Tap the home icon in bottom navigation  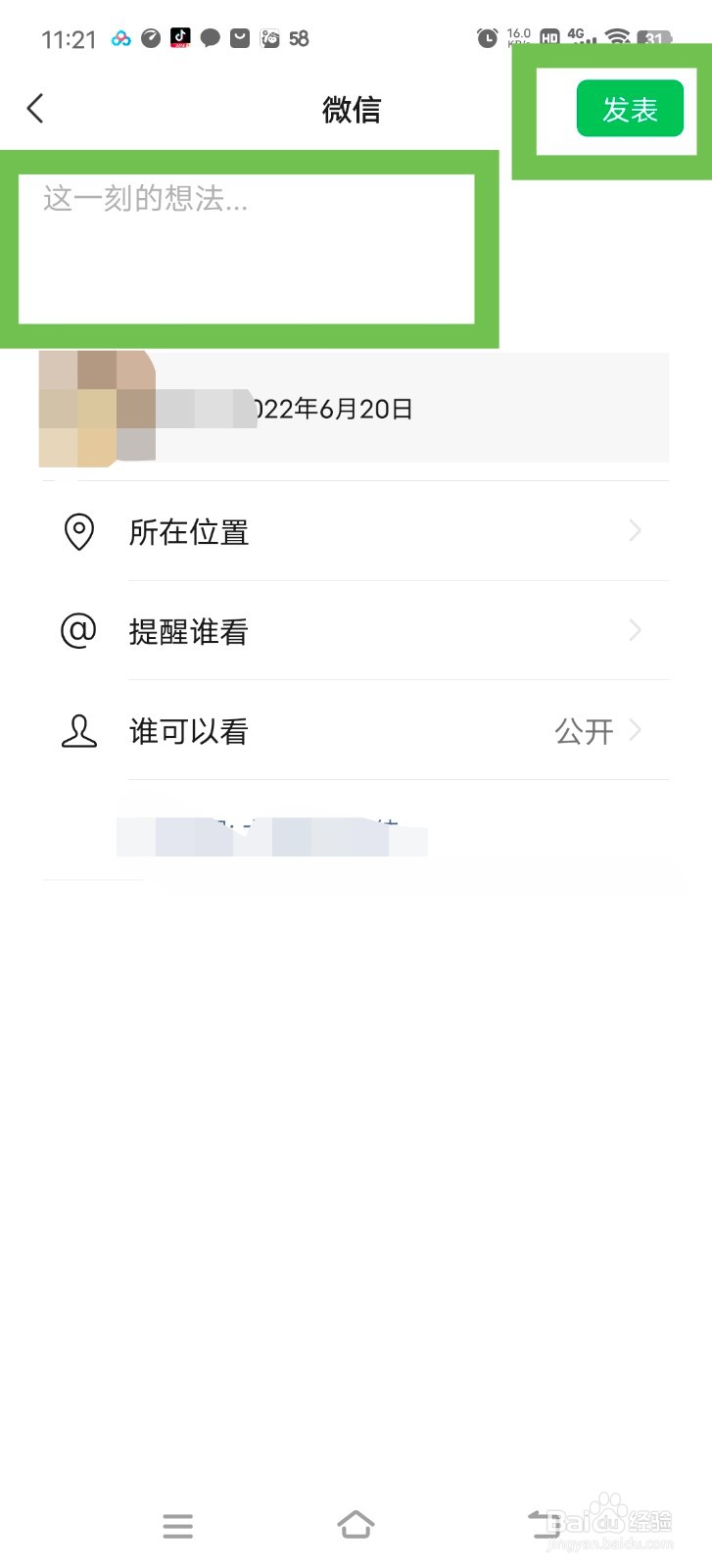356,1525
